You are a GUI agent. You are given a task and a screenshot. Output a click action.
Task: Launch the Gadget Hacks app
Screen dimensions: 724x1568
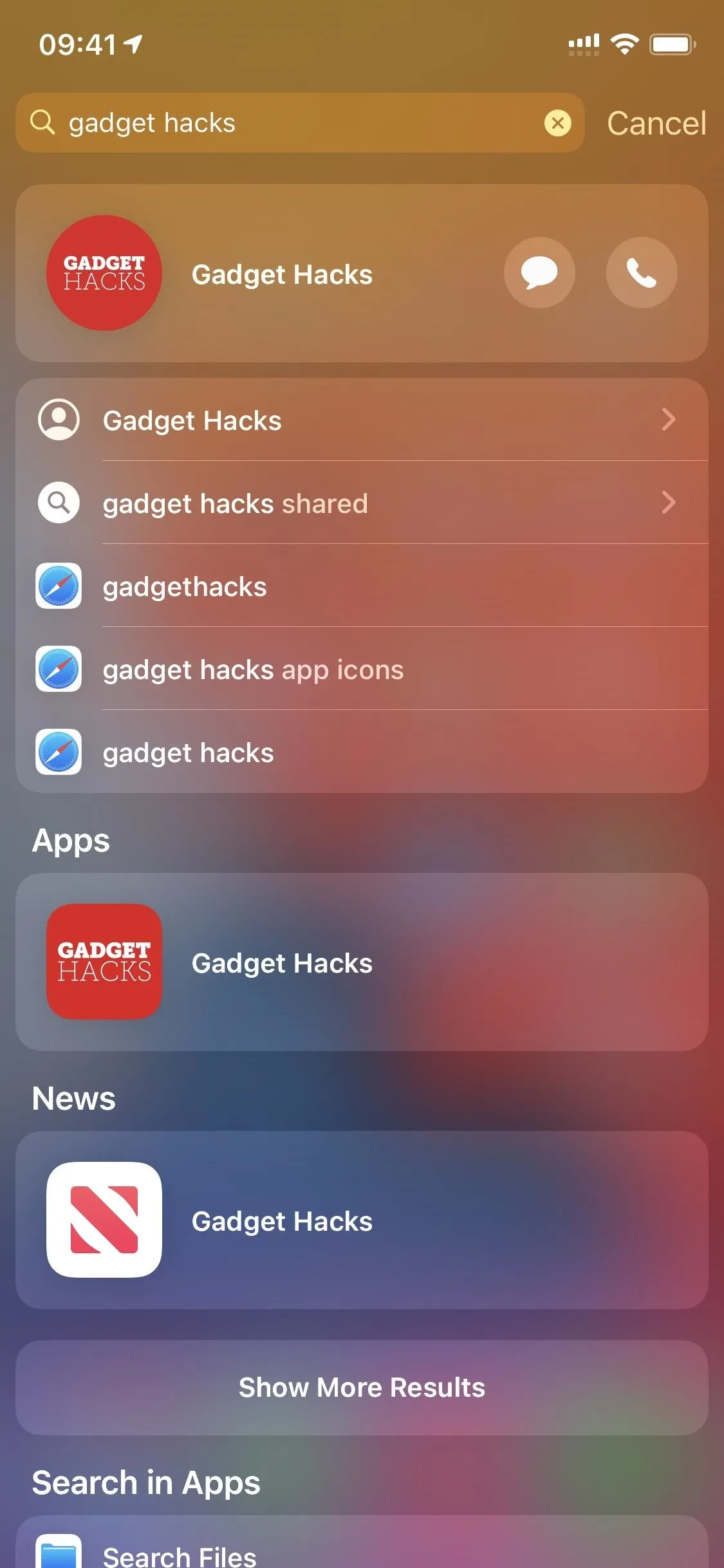(x=362, y=962)
